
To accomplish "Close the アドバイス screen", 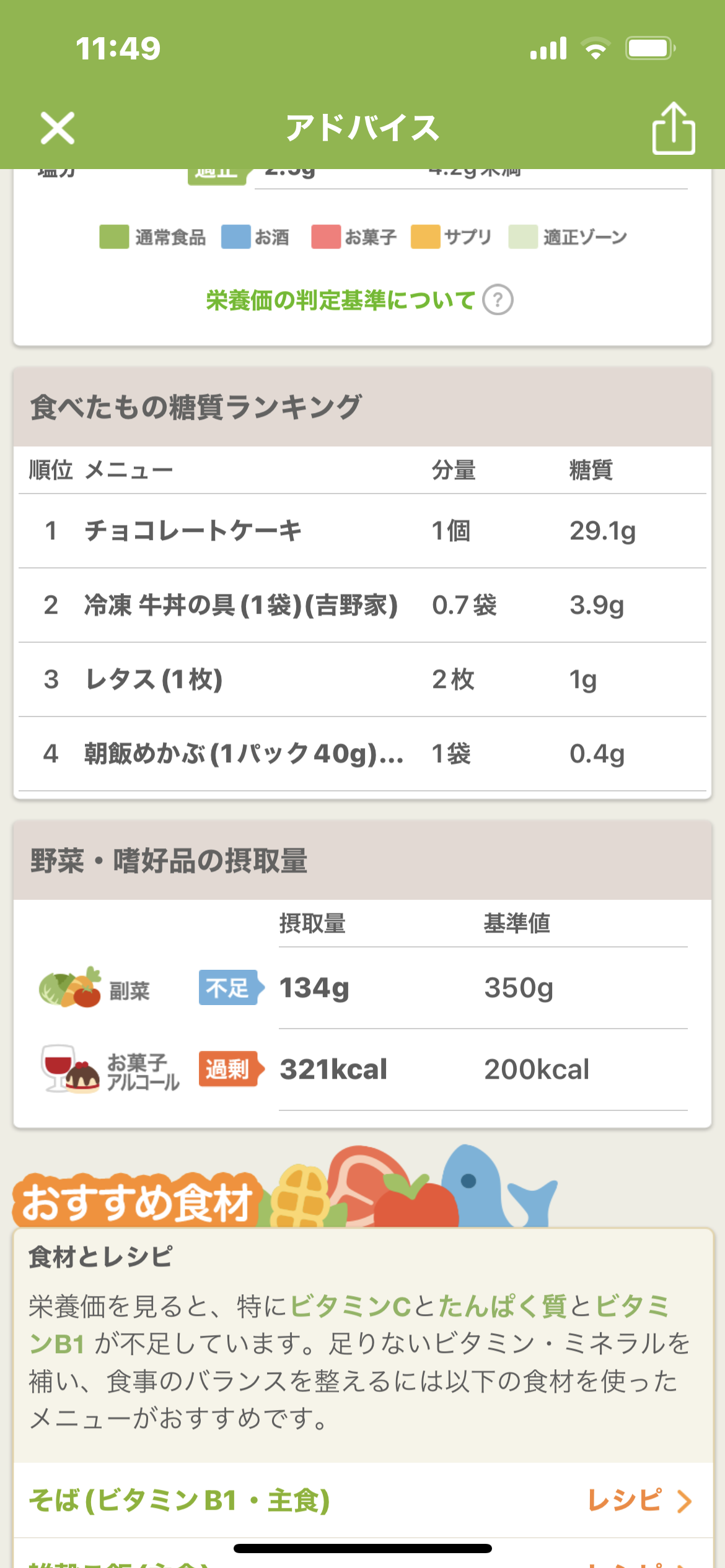I will click(x=57, y=128).
